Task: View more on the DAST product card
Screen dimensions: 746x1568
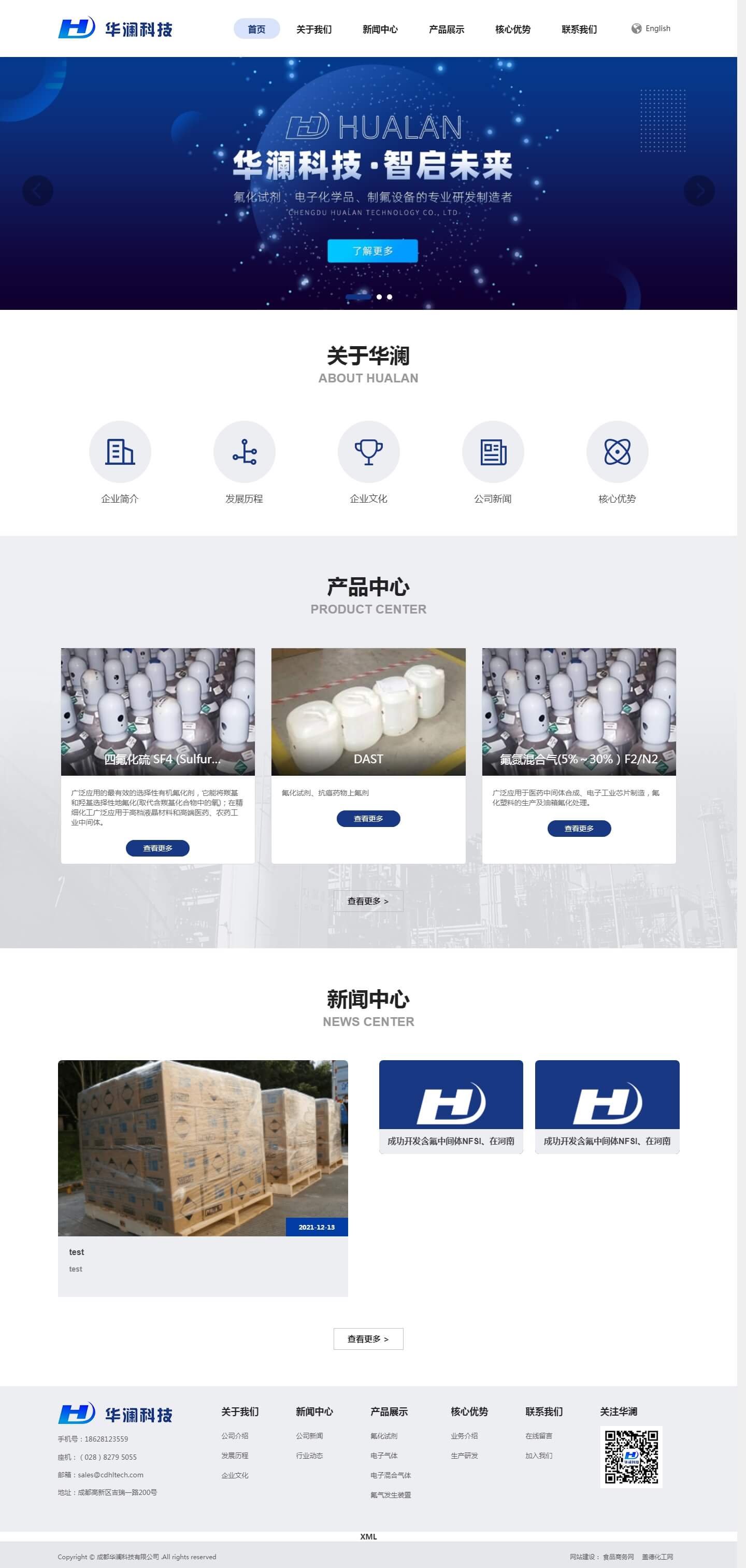Action: [368, 819]
